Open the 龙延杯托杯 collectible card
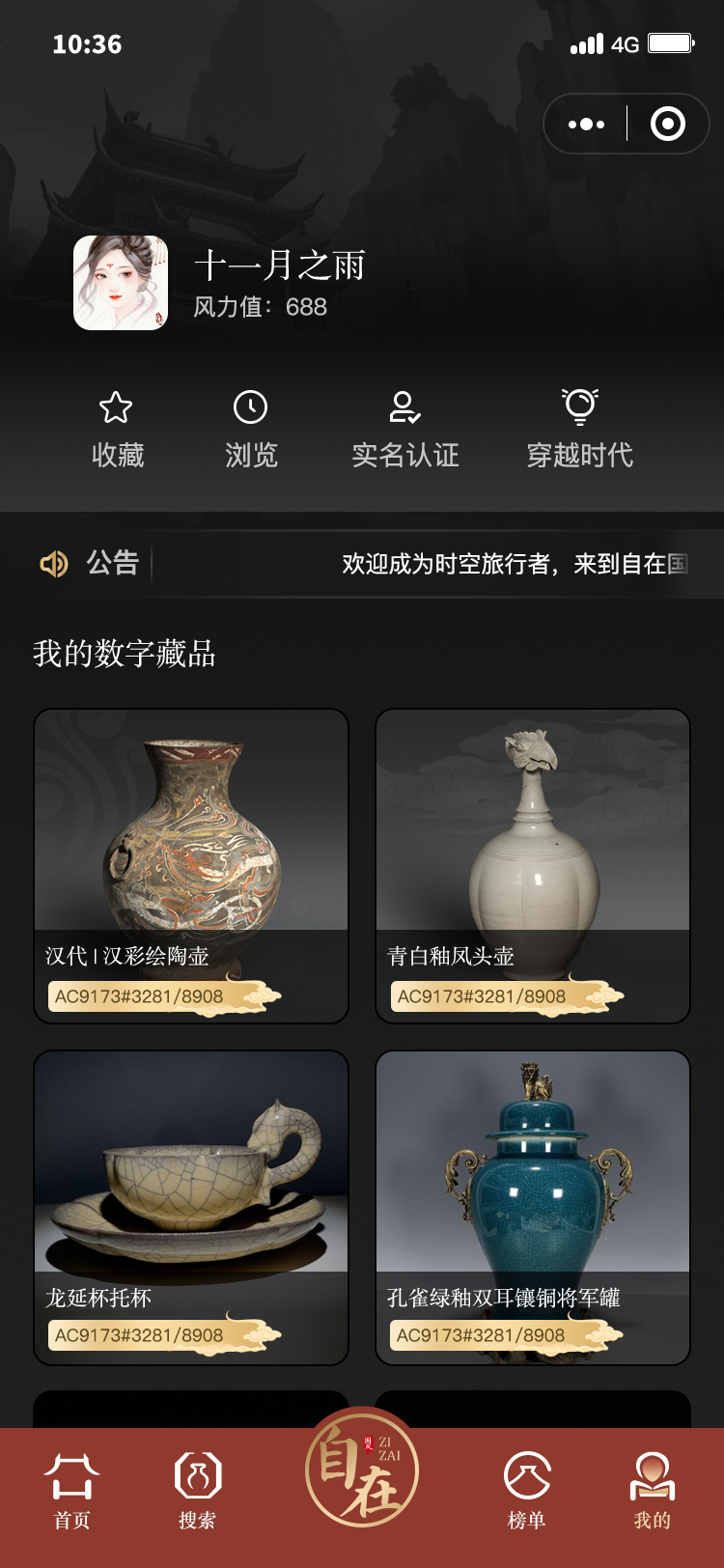Viewport: 724px width, 1568px height. (x=191, y=1207)
